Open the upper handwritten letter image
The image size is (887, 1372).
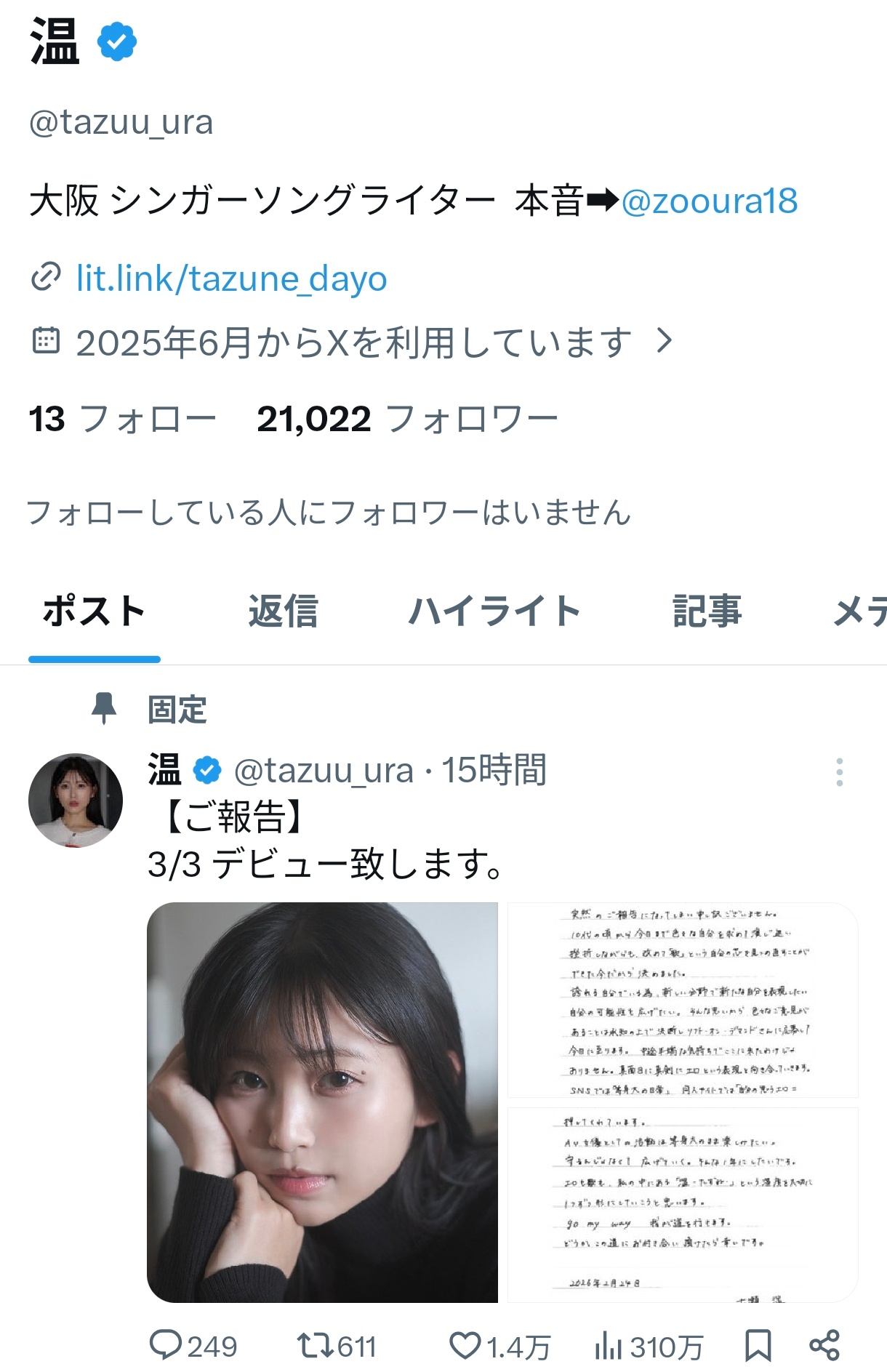click(682, 1000)
